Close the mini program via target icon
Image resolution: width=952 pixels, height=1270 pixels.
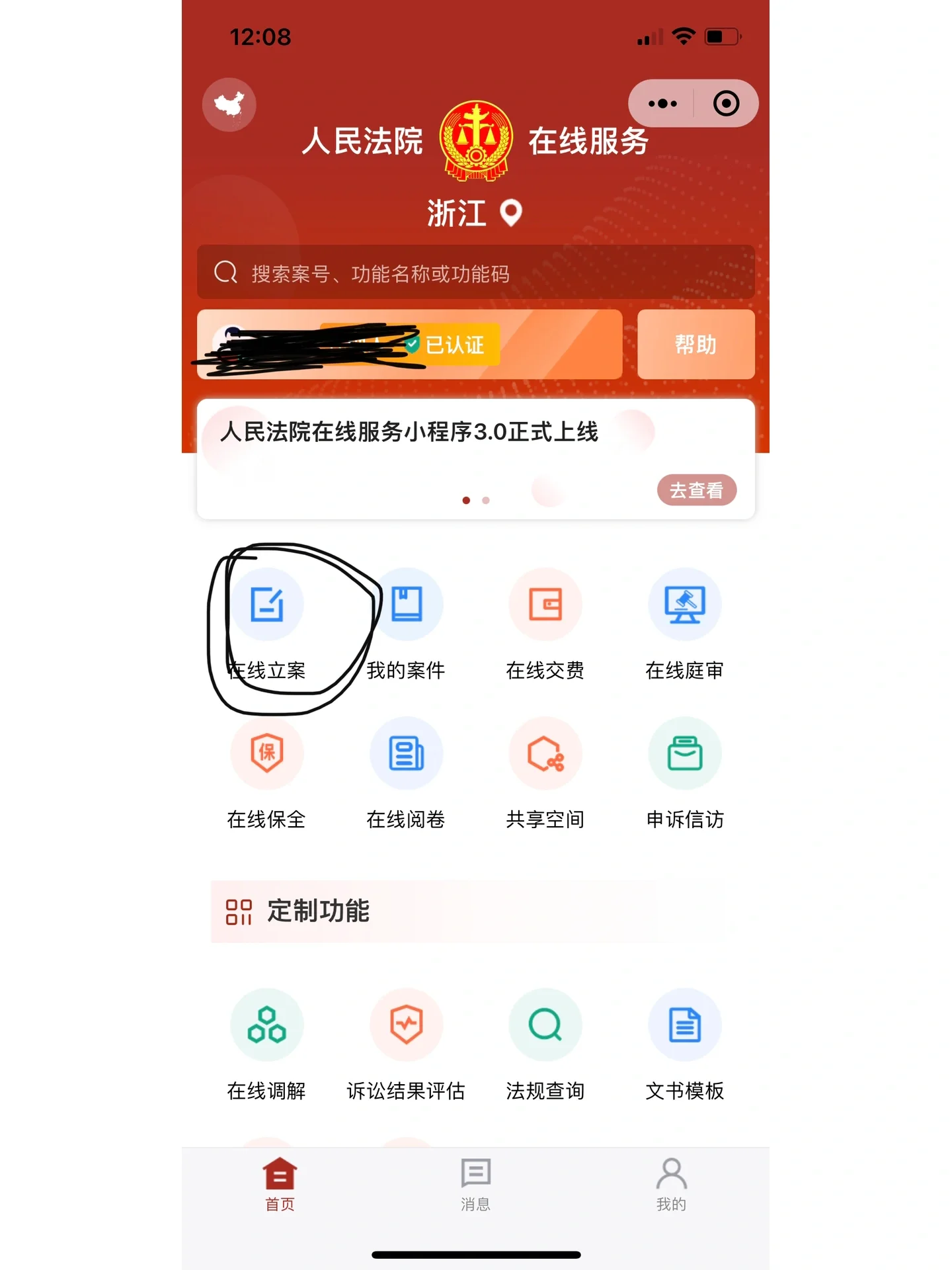(726, 103)
